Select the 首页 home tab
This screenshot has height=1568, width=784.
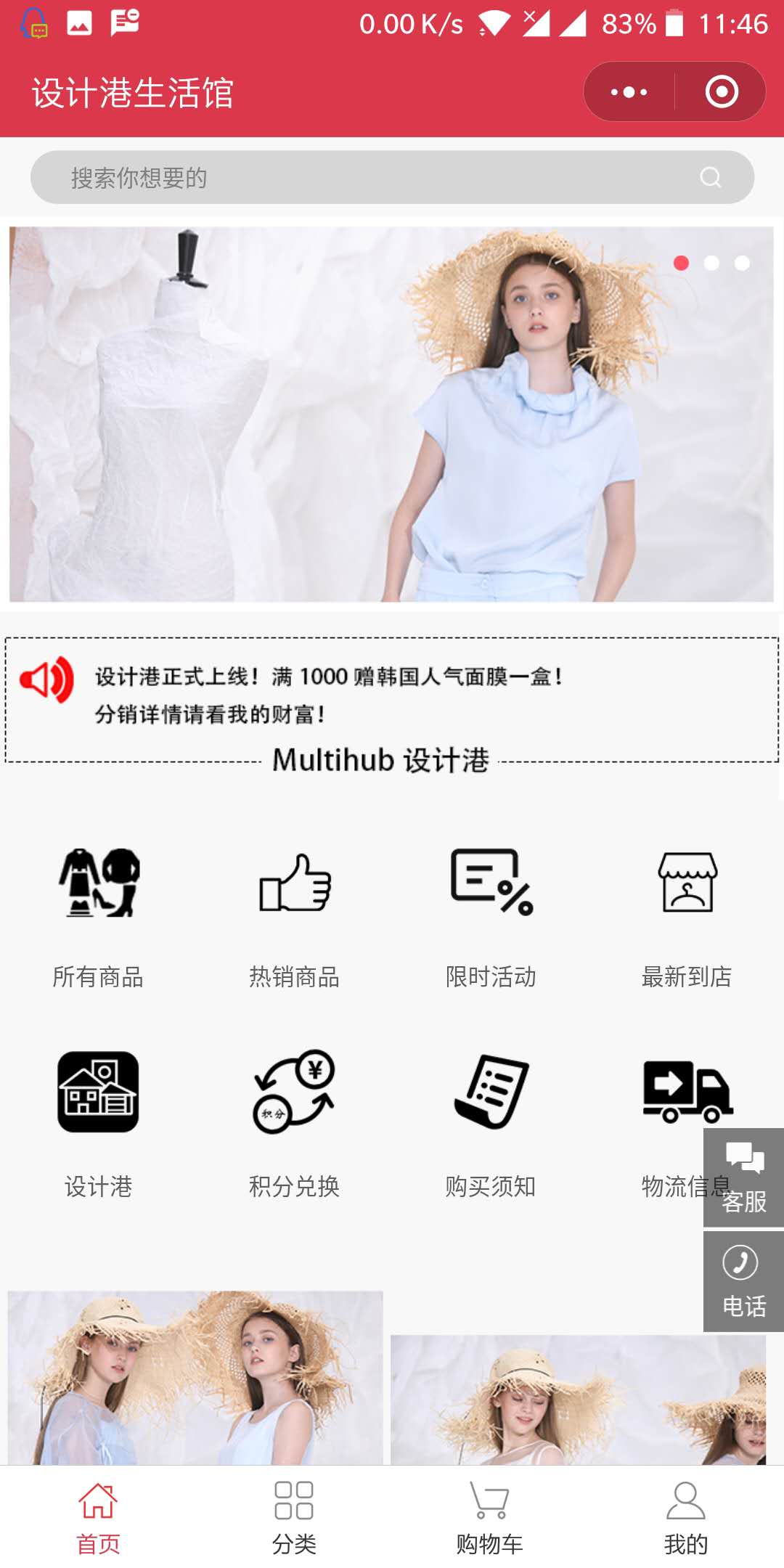98,1517
